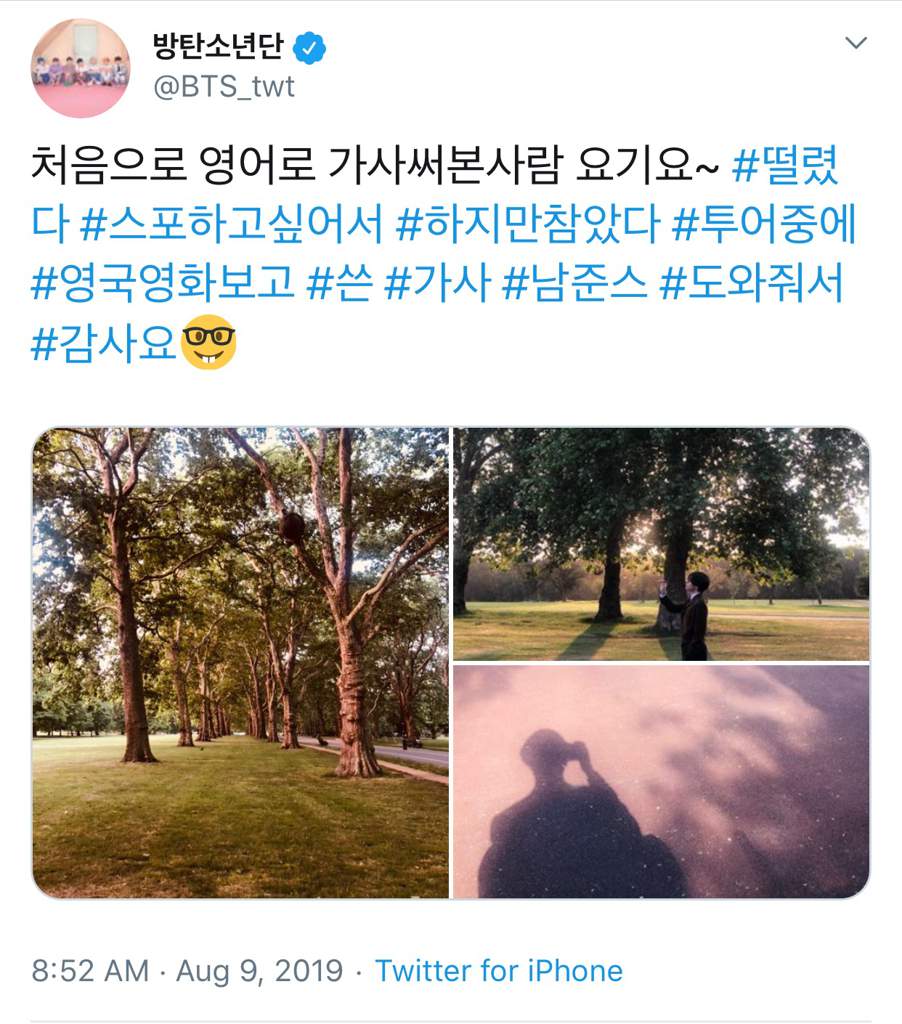Open hashtag #감사요
This screenshot has height=1024, width=902.
[103, 343]
